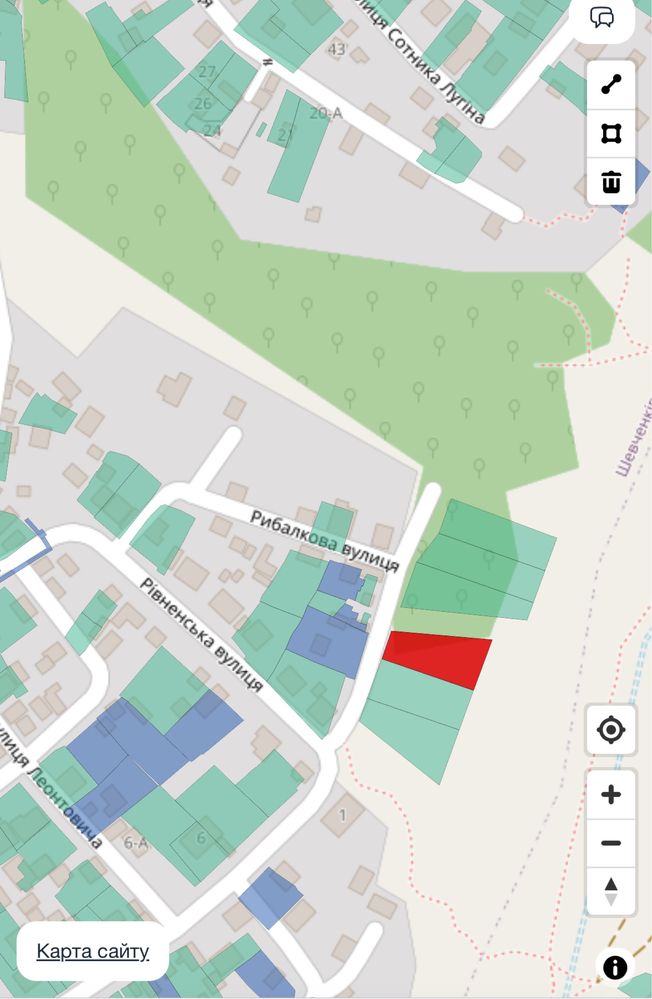Zoom out of the map

coord(611,843)
